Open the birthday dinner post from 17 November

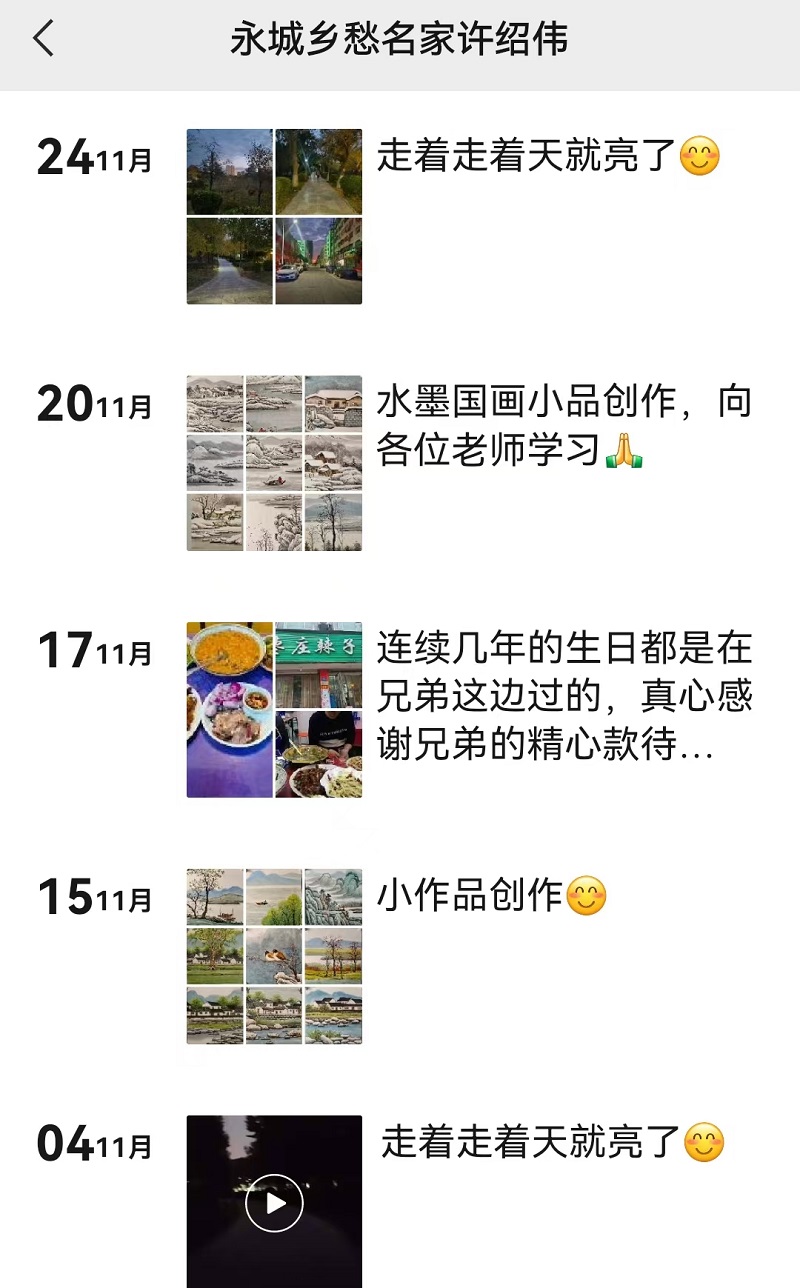pyautogui.click(x=274, y=710)
